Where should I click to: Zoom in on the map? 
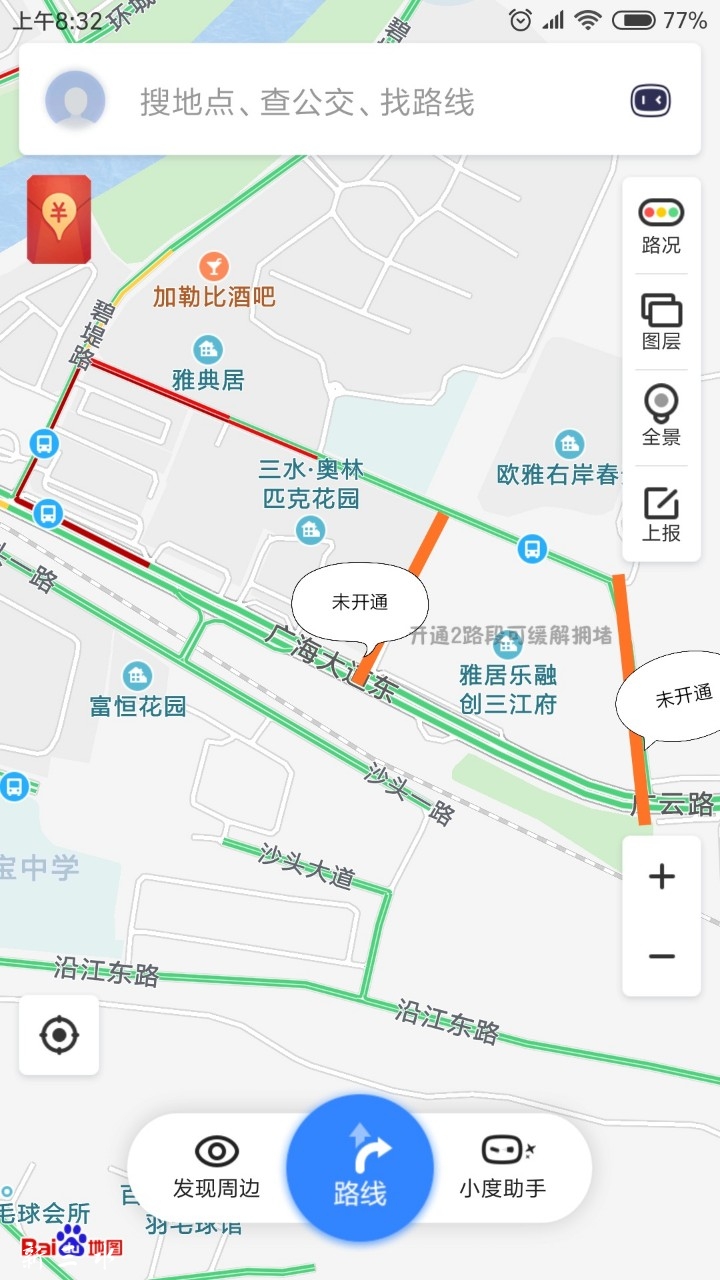pyautogui.click(x=661, y=877)
